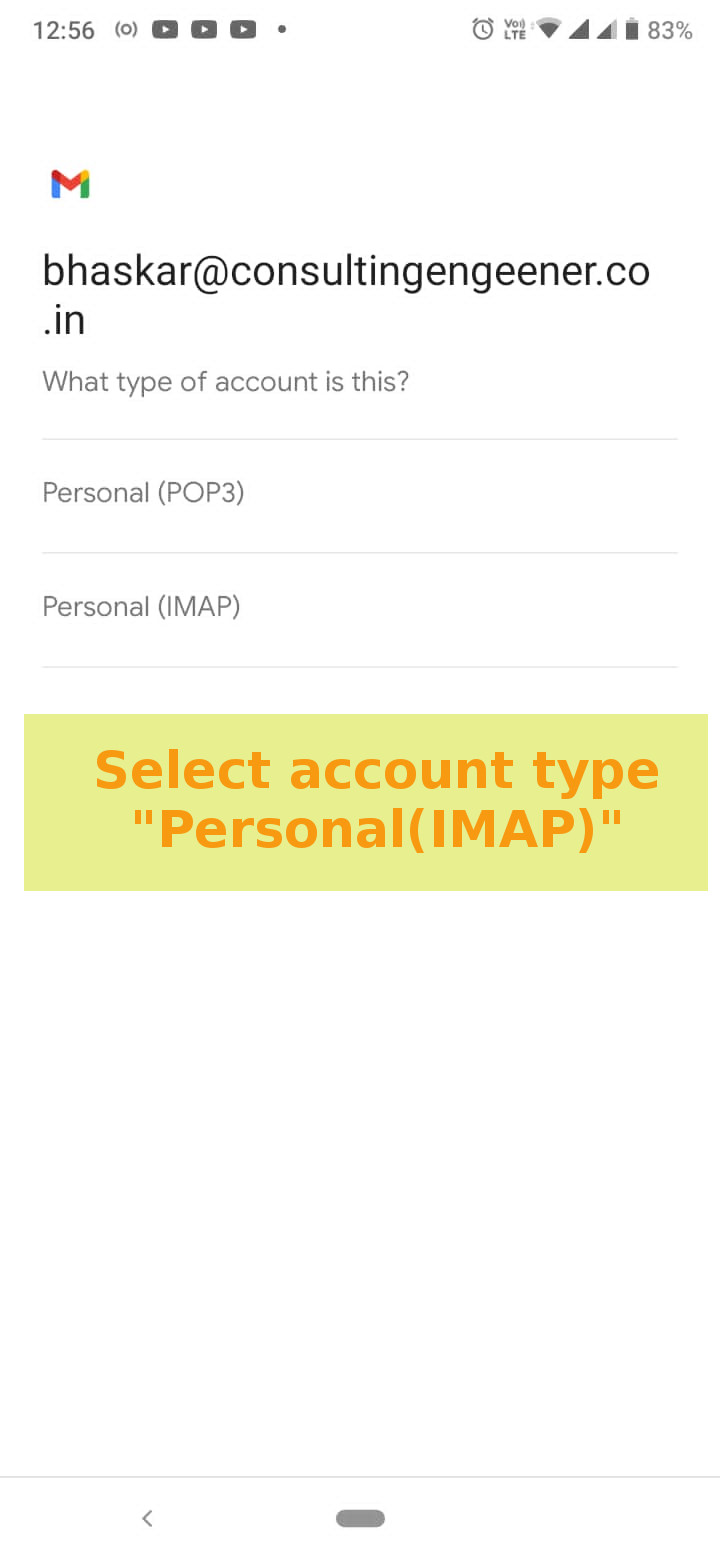
Task: Tap the home pill in navigation bar
Action: coord(360,1518)
